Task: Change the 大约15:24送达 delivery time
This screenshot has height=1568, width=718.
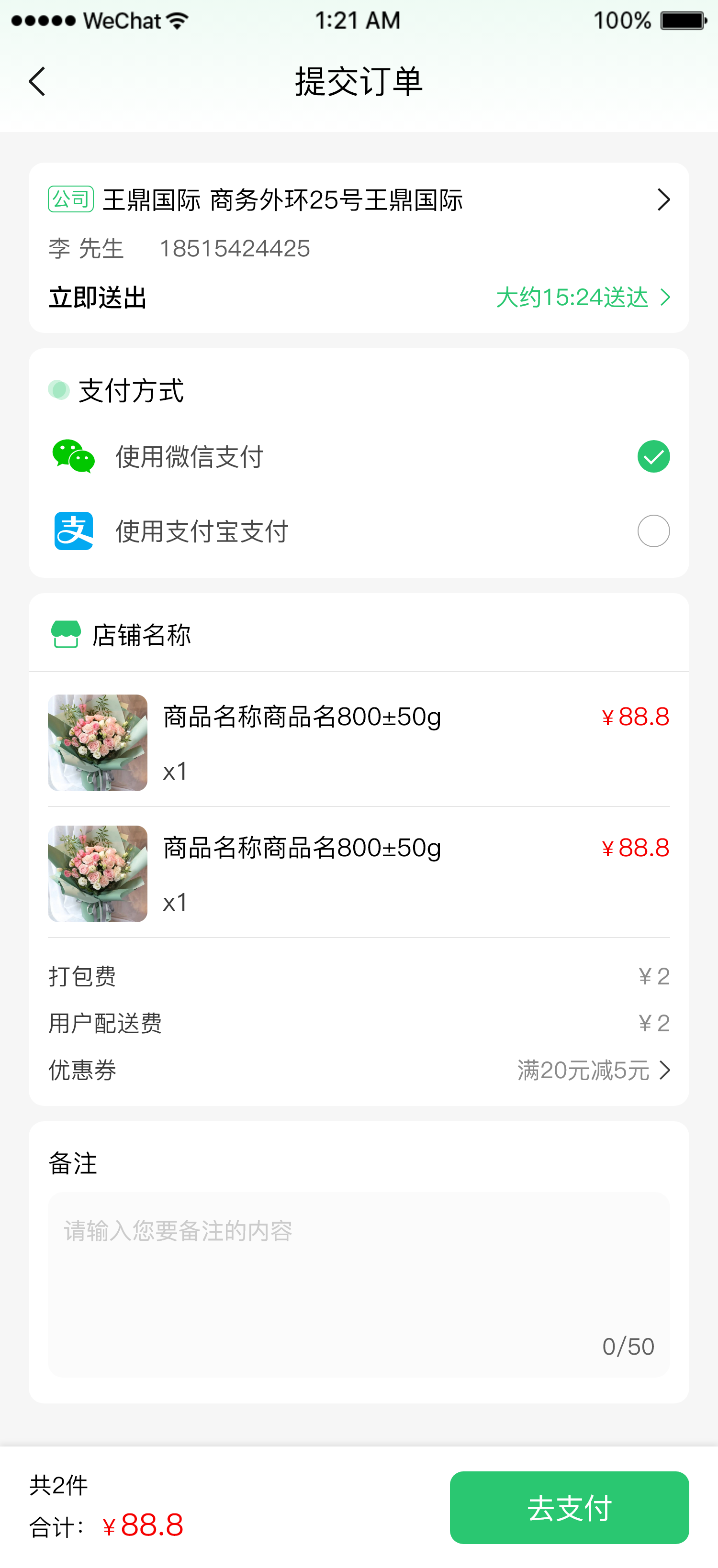Action: (x=582, y=298)
